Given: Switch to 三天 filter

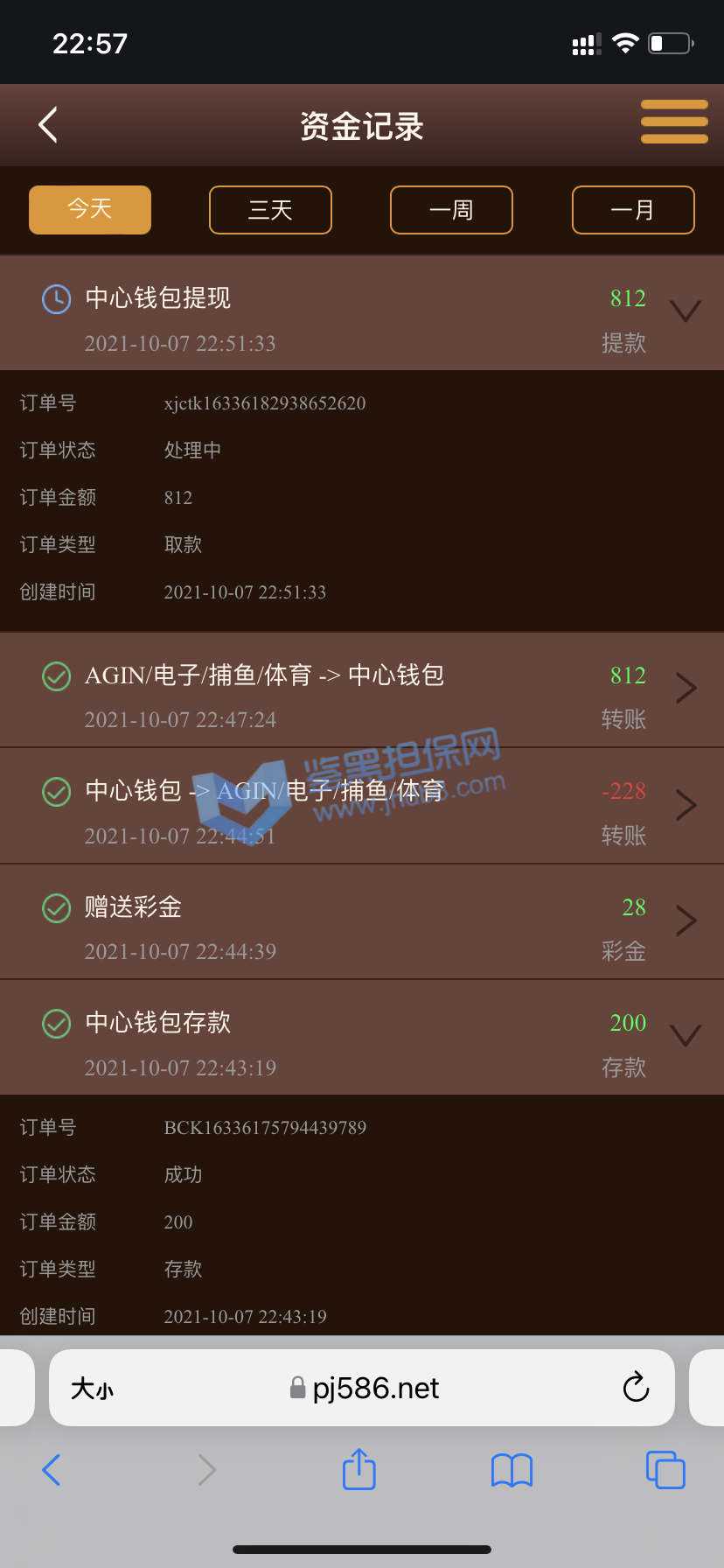Looking at the screenshot, I should pyautogui.click(x=270, y=210).
